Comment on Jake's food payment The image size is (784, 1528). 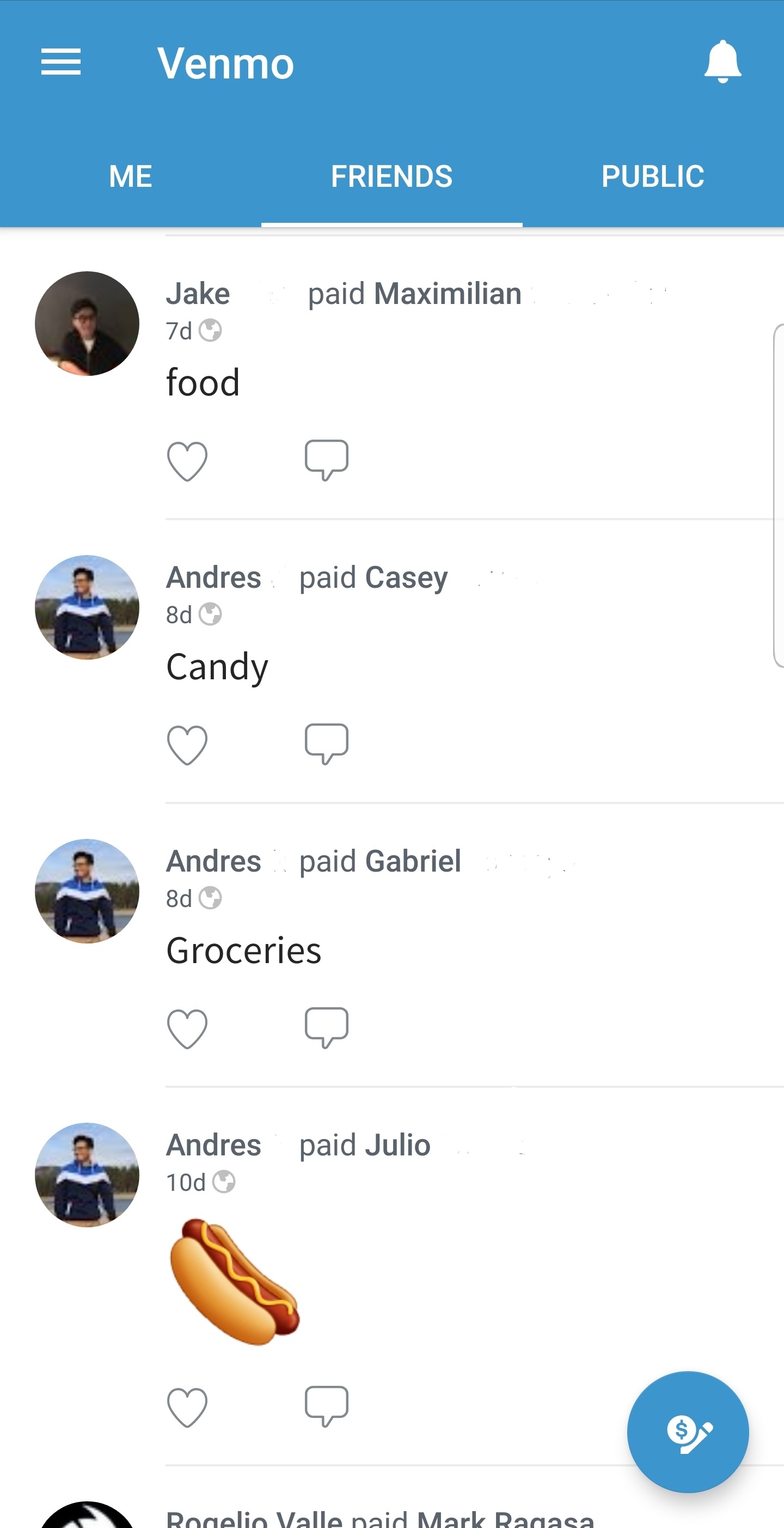(326, 460)
